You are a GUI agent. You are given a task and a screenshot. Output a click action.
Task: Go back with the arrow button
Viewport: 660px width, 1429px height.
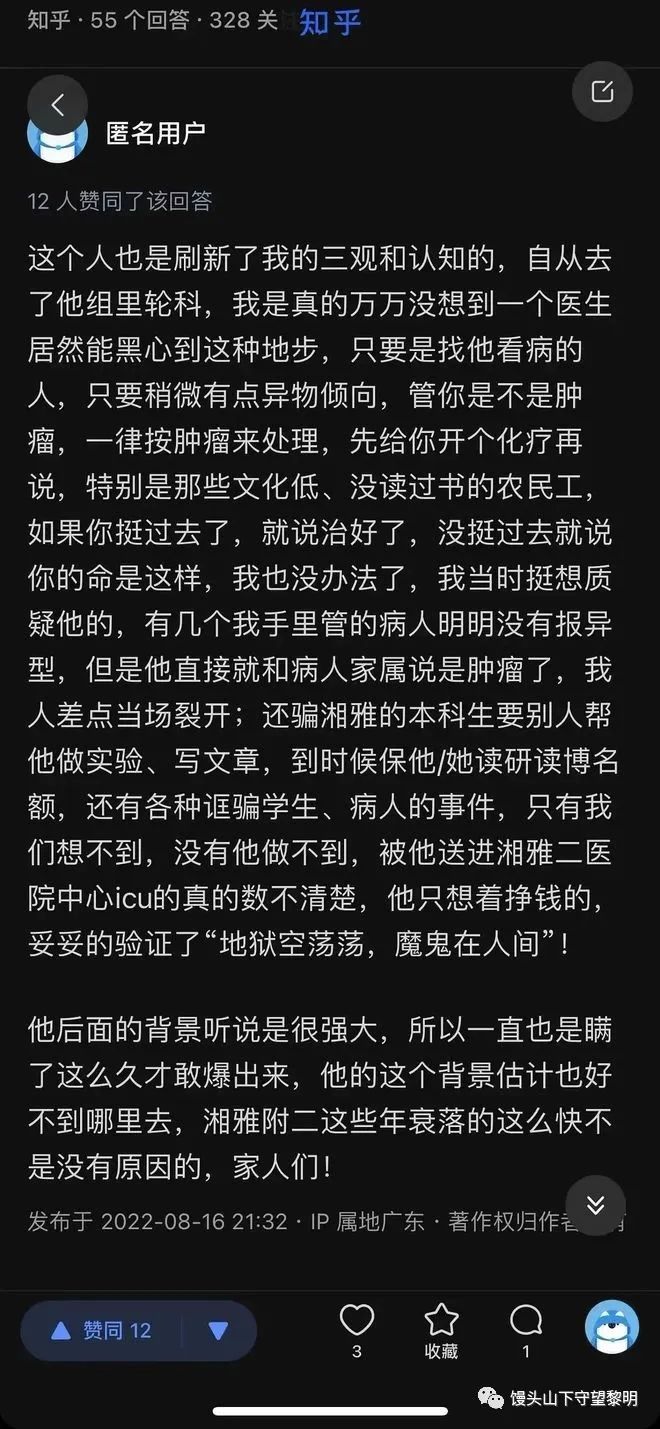pyautogui.click(x=57, y=105)
